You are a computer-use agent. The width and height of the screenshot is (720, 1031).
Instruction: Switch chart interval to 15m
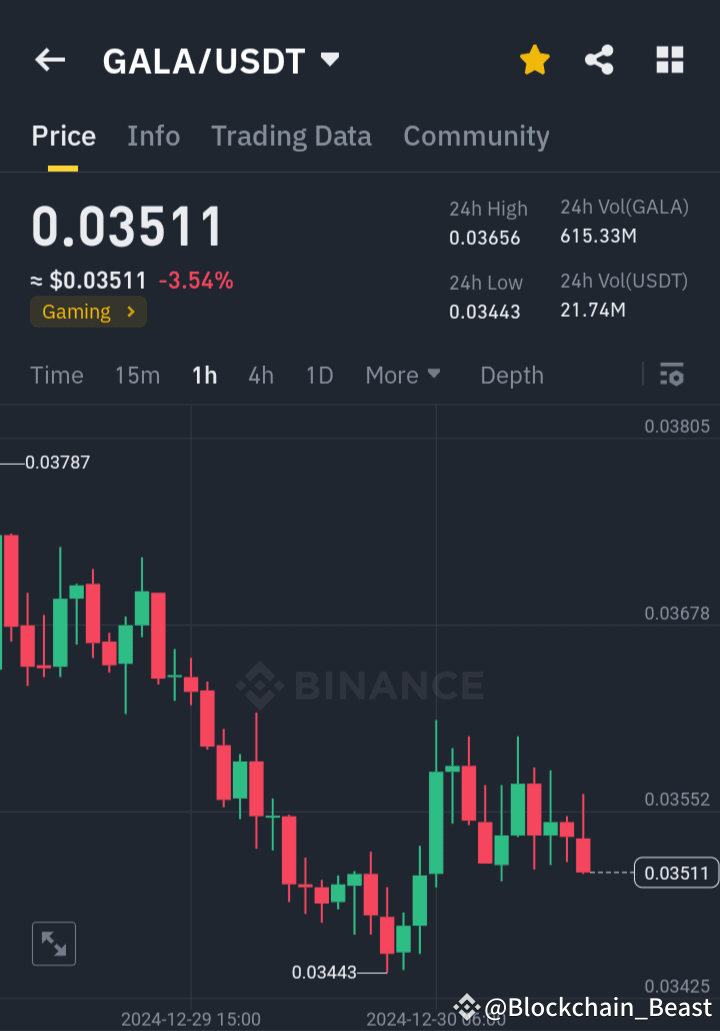pos(137,375)
